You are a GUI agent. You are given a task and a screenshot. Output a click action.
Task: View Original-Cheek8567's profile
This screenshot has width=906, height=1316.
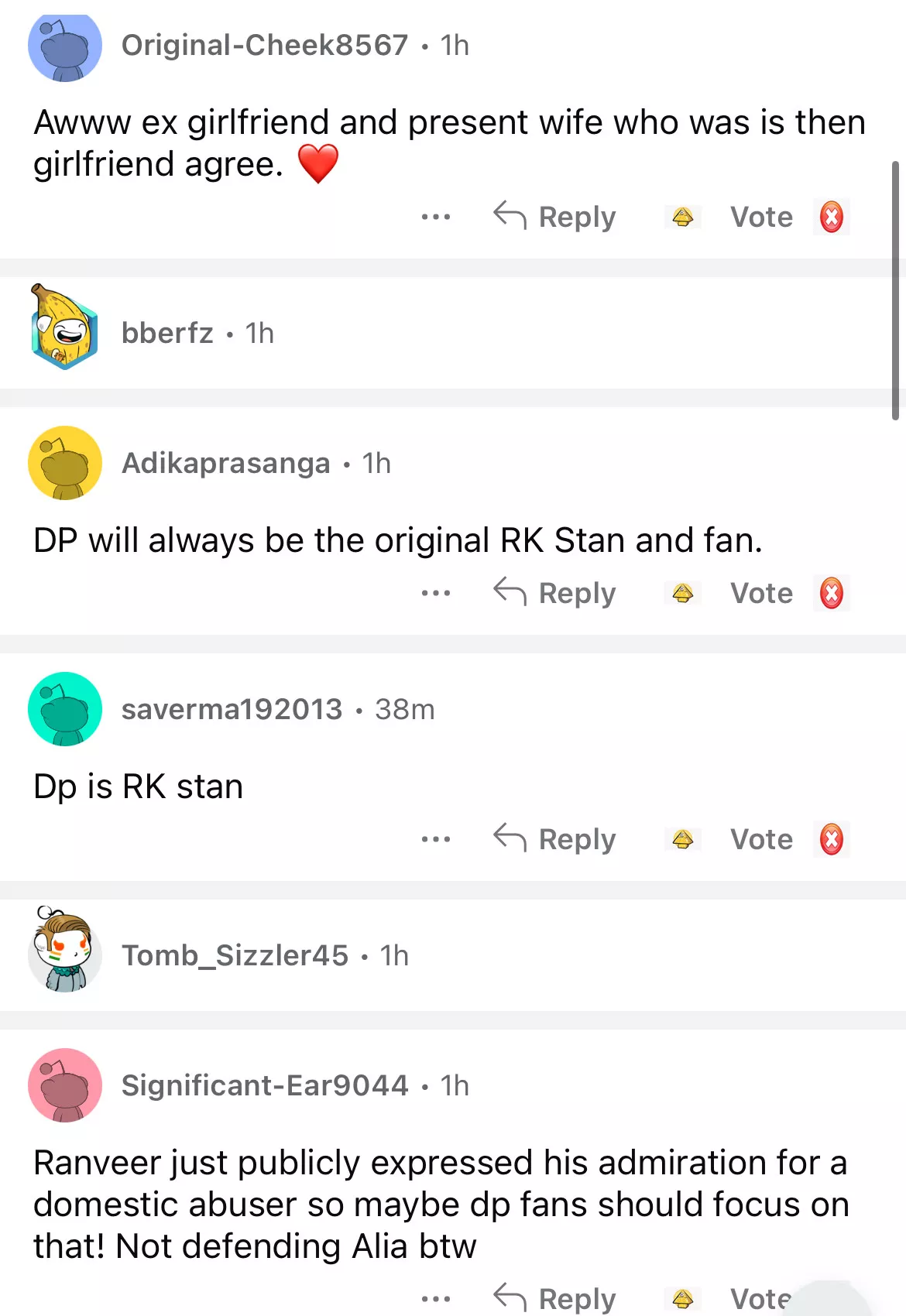(x=264, y=45)
